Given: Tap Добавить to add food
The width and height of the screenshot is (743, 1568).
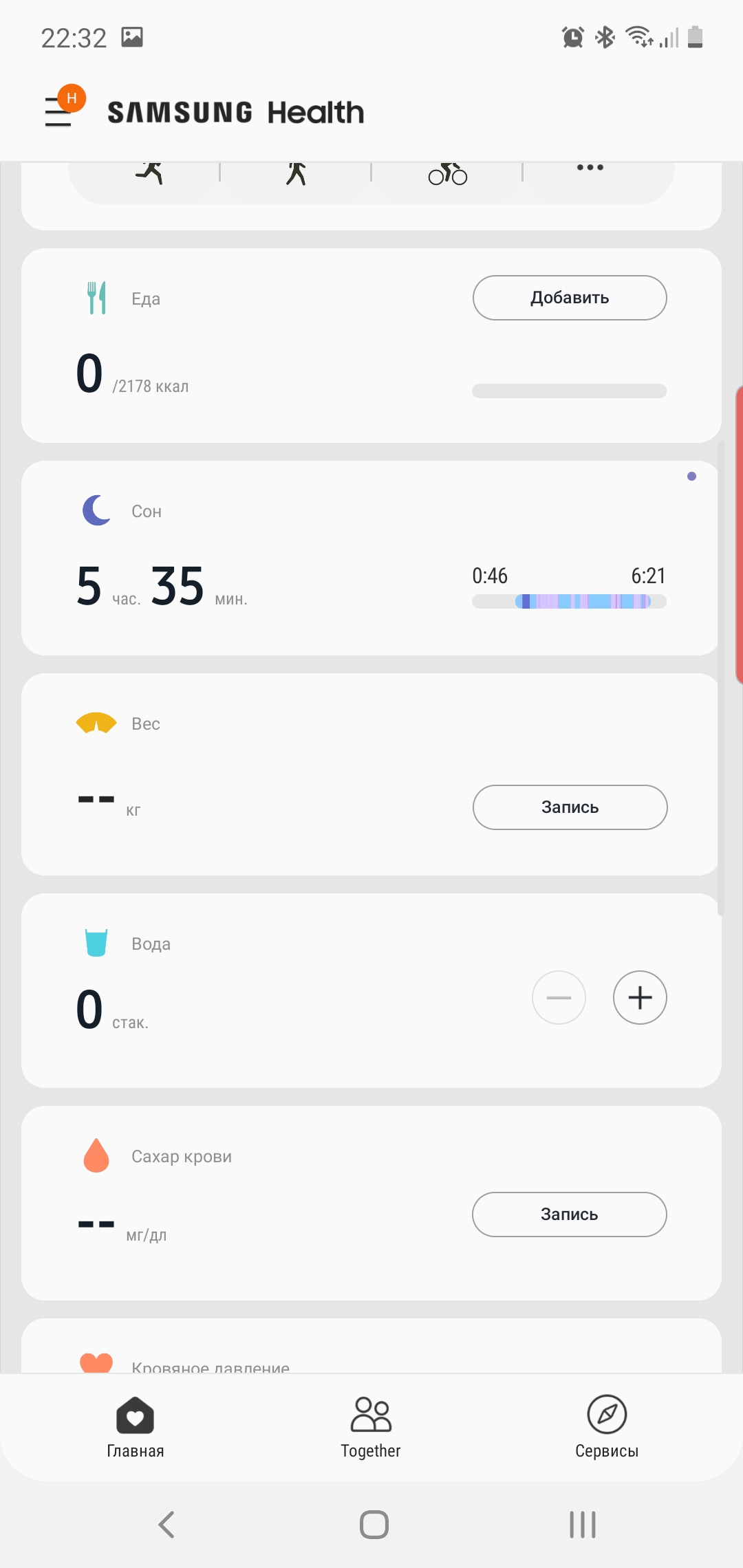Looking at the screenshot, I should 570,298.
